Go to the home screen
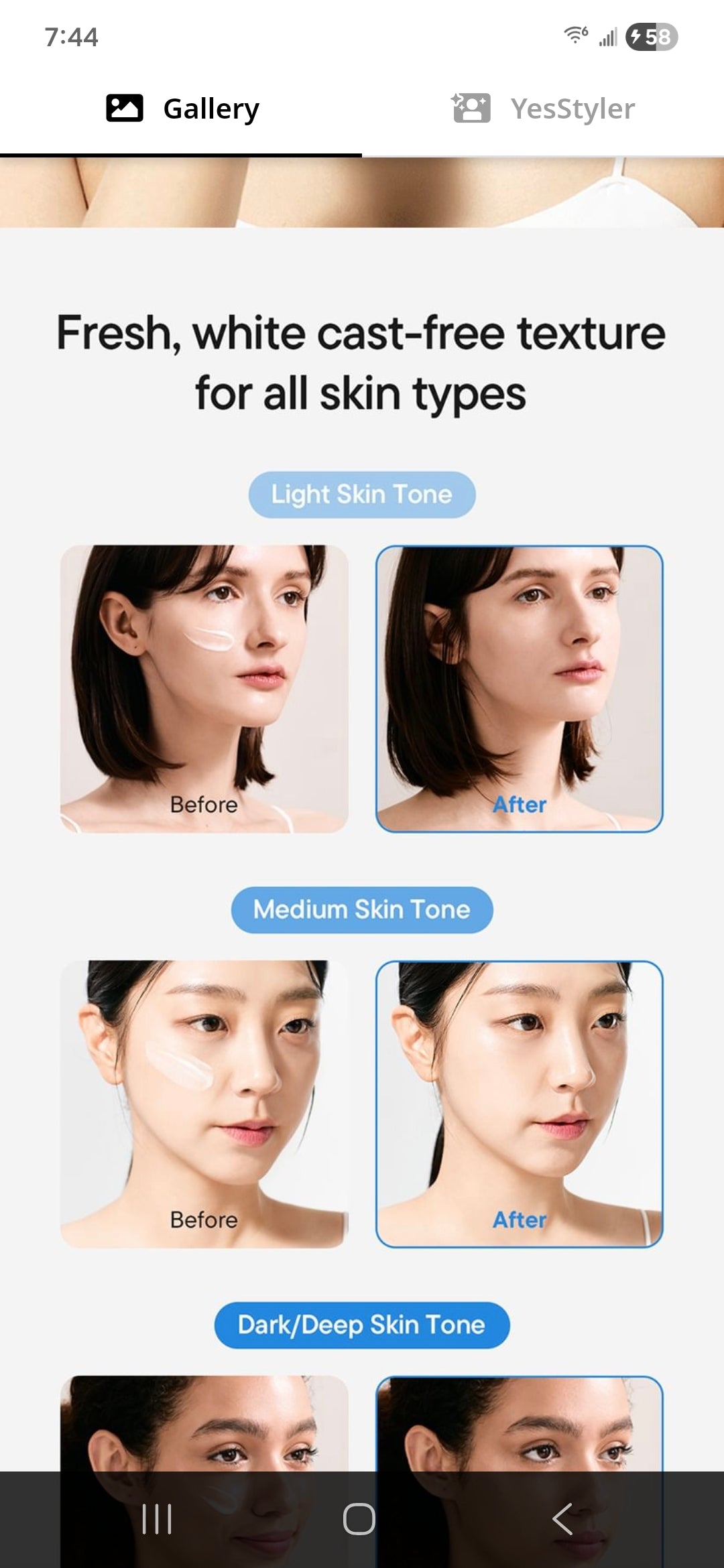This screenshot has width=724, height=1568. (x=359, y=1518)
